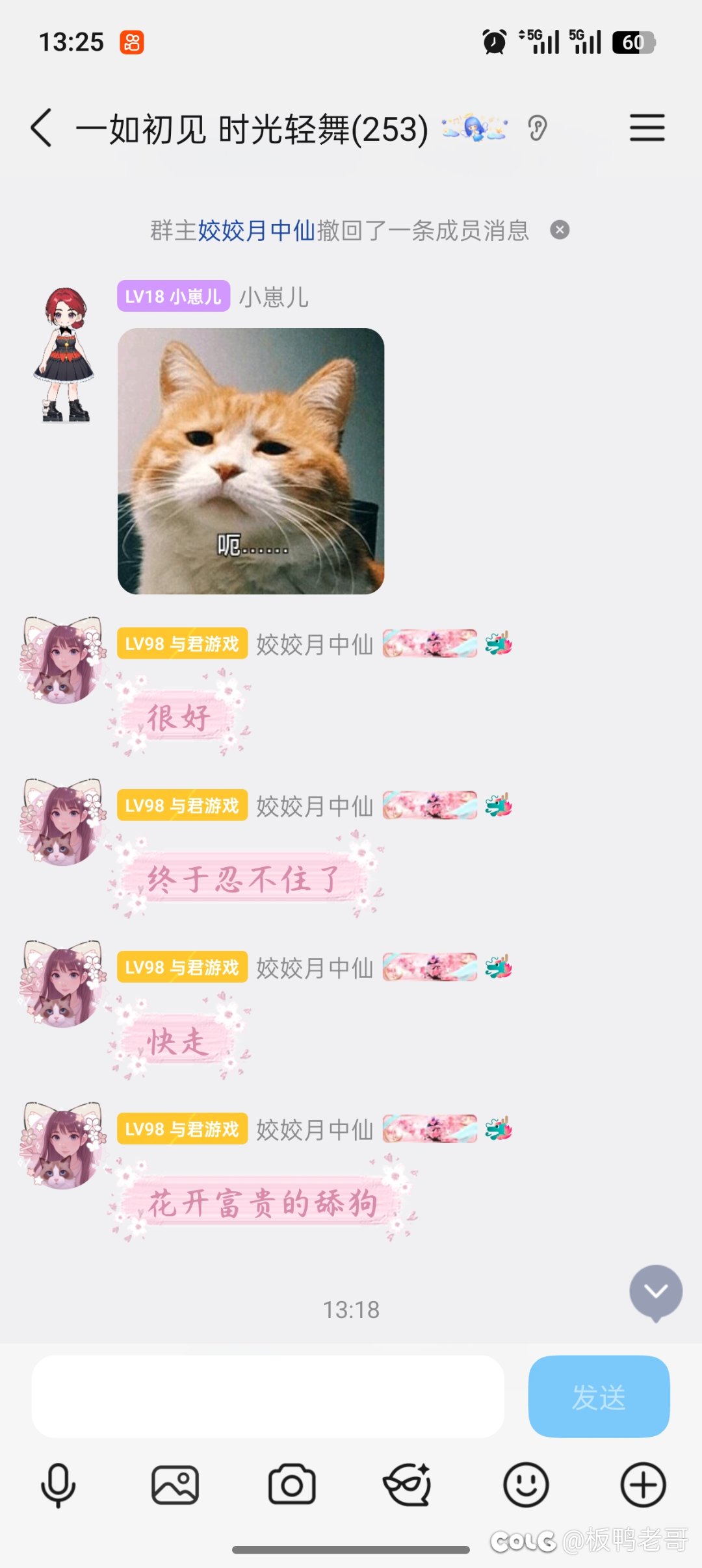Viewport: 702px width, 1568px height.
Task: Tap the 发送 send button
Action: (599, 1396)
